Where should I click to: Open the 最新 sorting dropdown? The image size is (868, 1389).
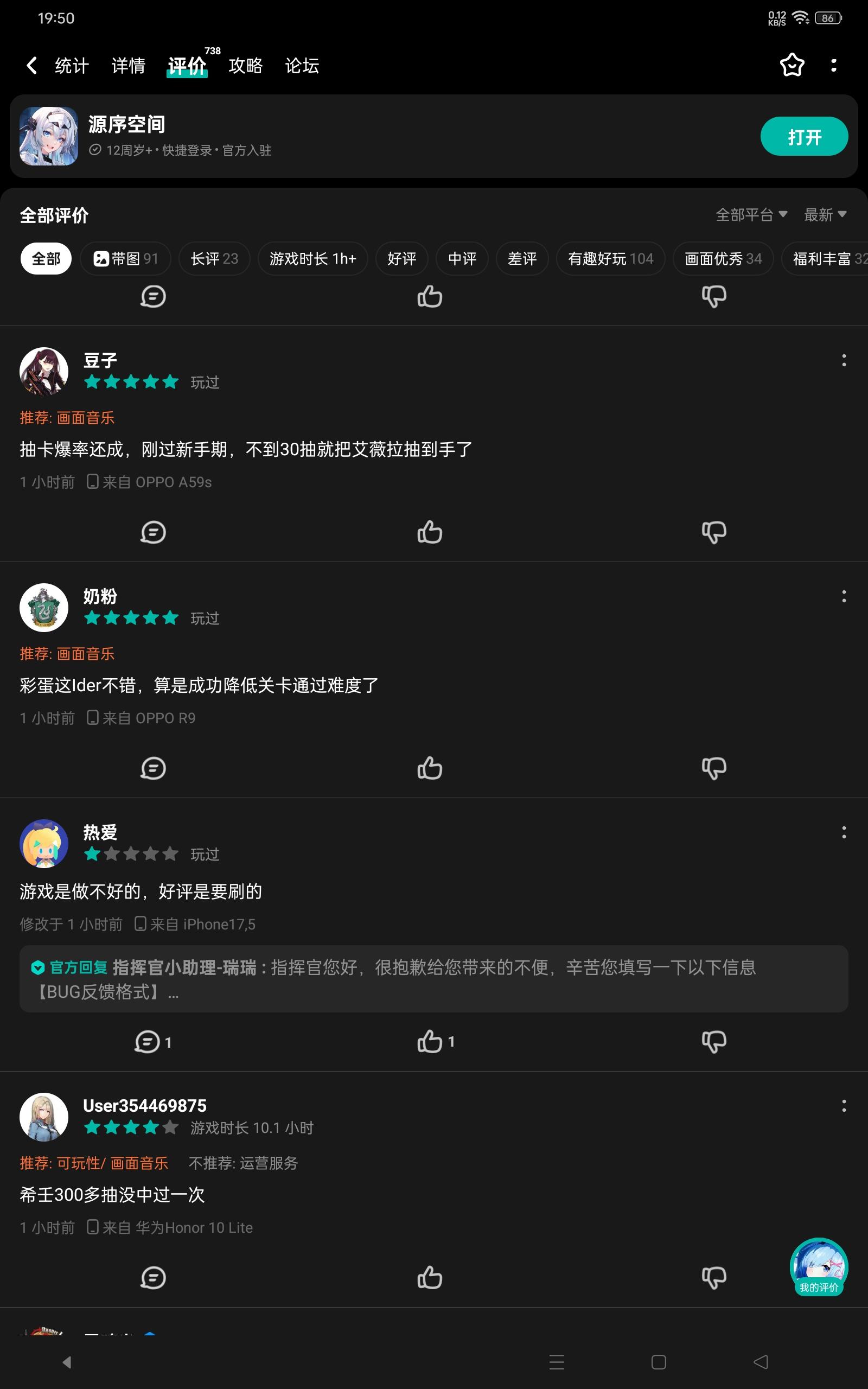[825, 215]
